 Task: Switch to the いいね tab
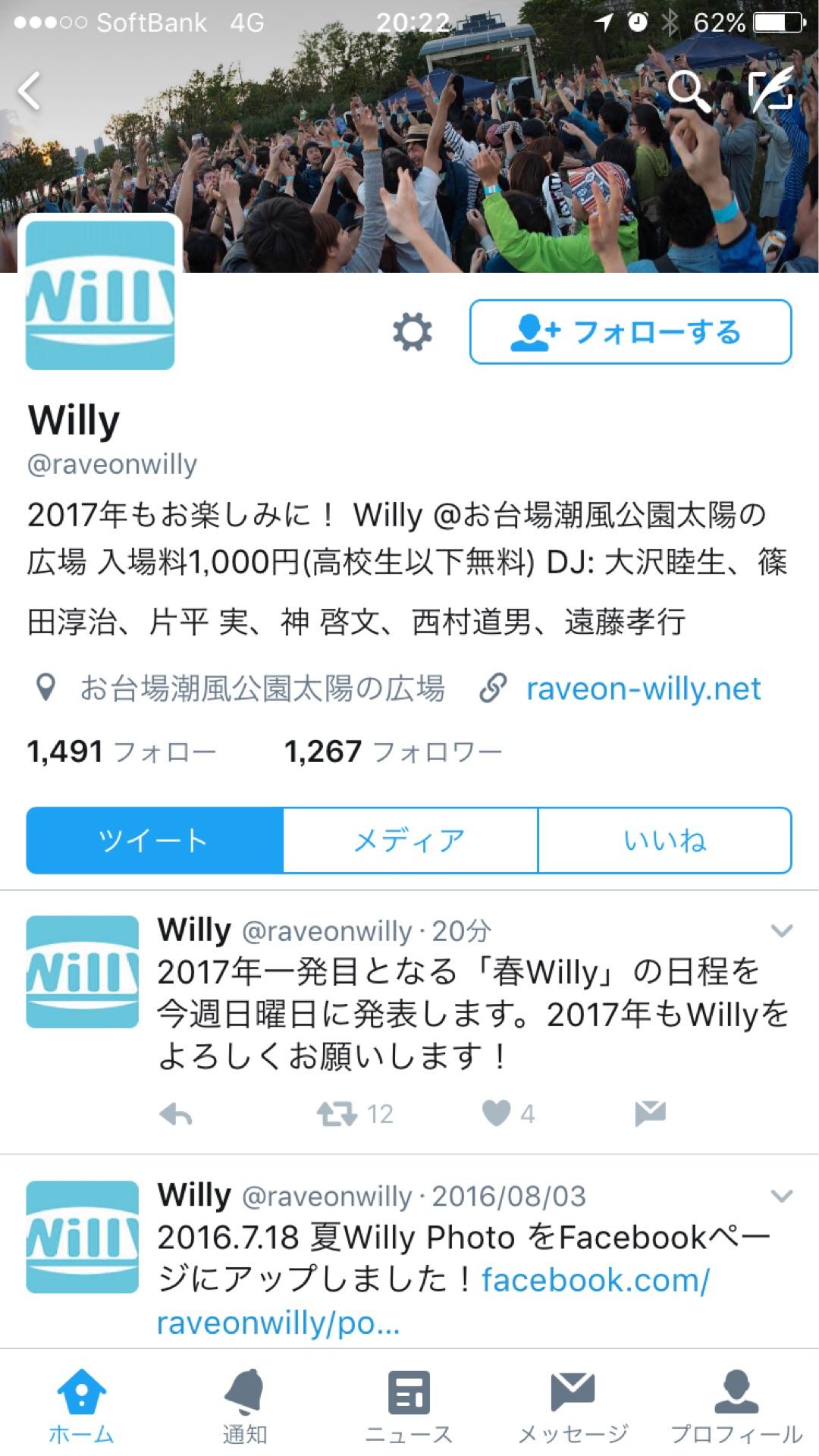pyautogui.click(x=665, y=839)
